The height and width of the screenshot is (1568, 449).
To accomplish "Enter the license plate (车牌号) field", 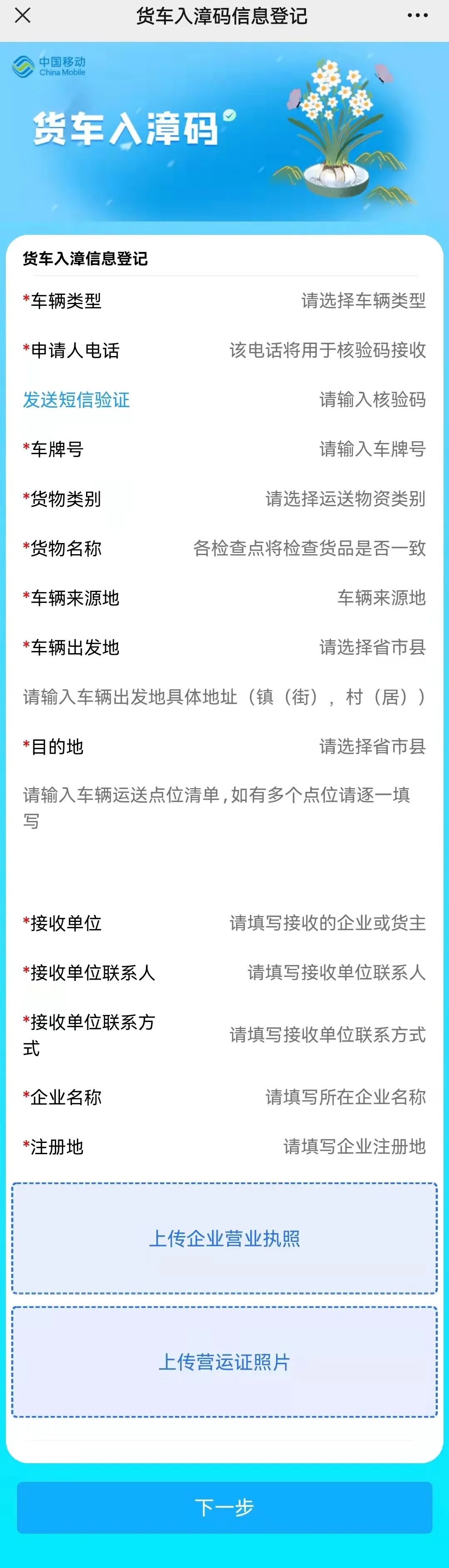I will (x=372, y=449).
